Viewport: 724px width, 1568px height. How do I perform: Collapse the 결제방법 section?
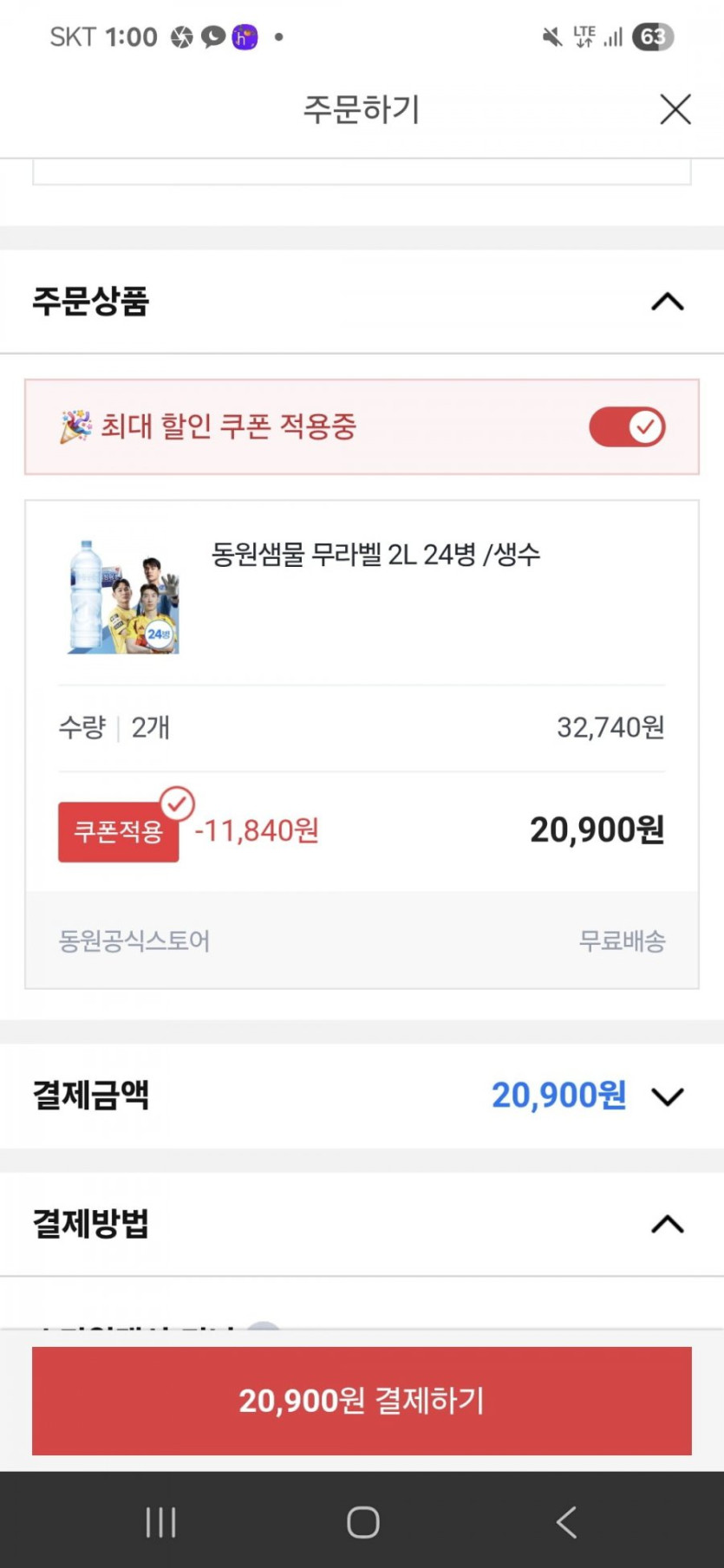coord(667,1224)
